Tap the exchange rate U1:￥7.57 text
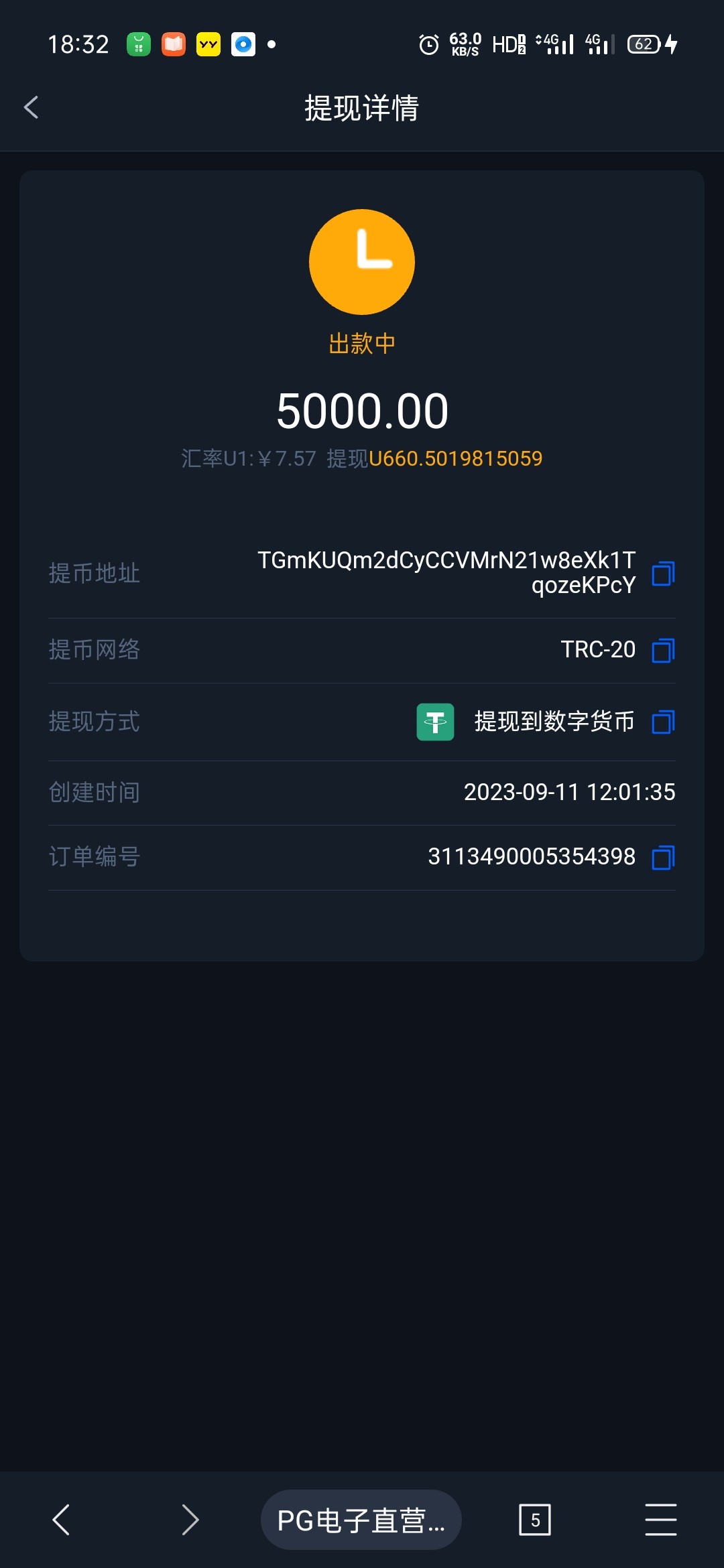 point(248,459)
